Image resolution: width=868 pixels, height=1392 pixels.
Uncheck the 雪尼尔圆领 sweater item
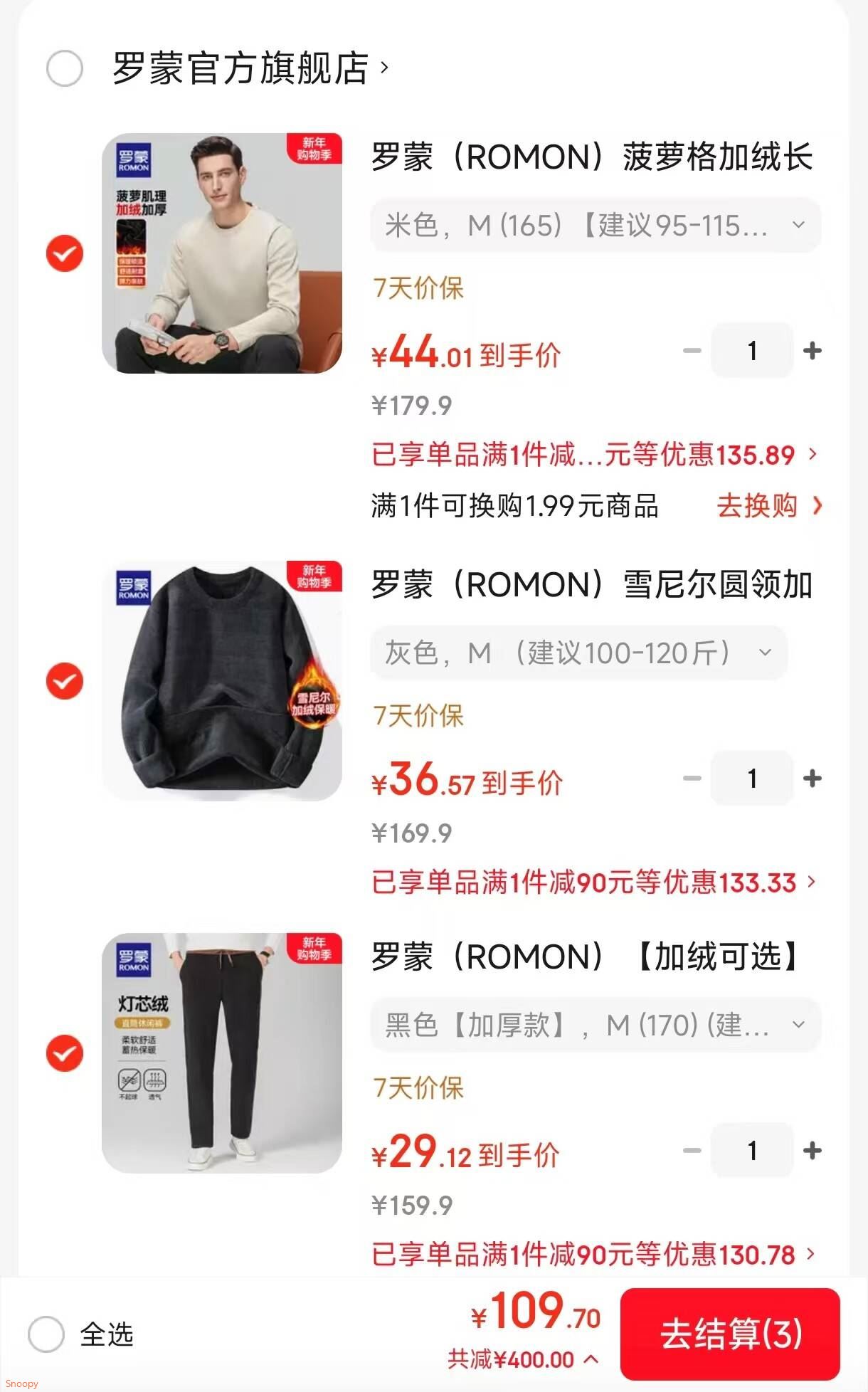click(x=64, y=682)
